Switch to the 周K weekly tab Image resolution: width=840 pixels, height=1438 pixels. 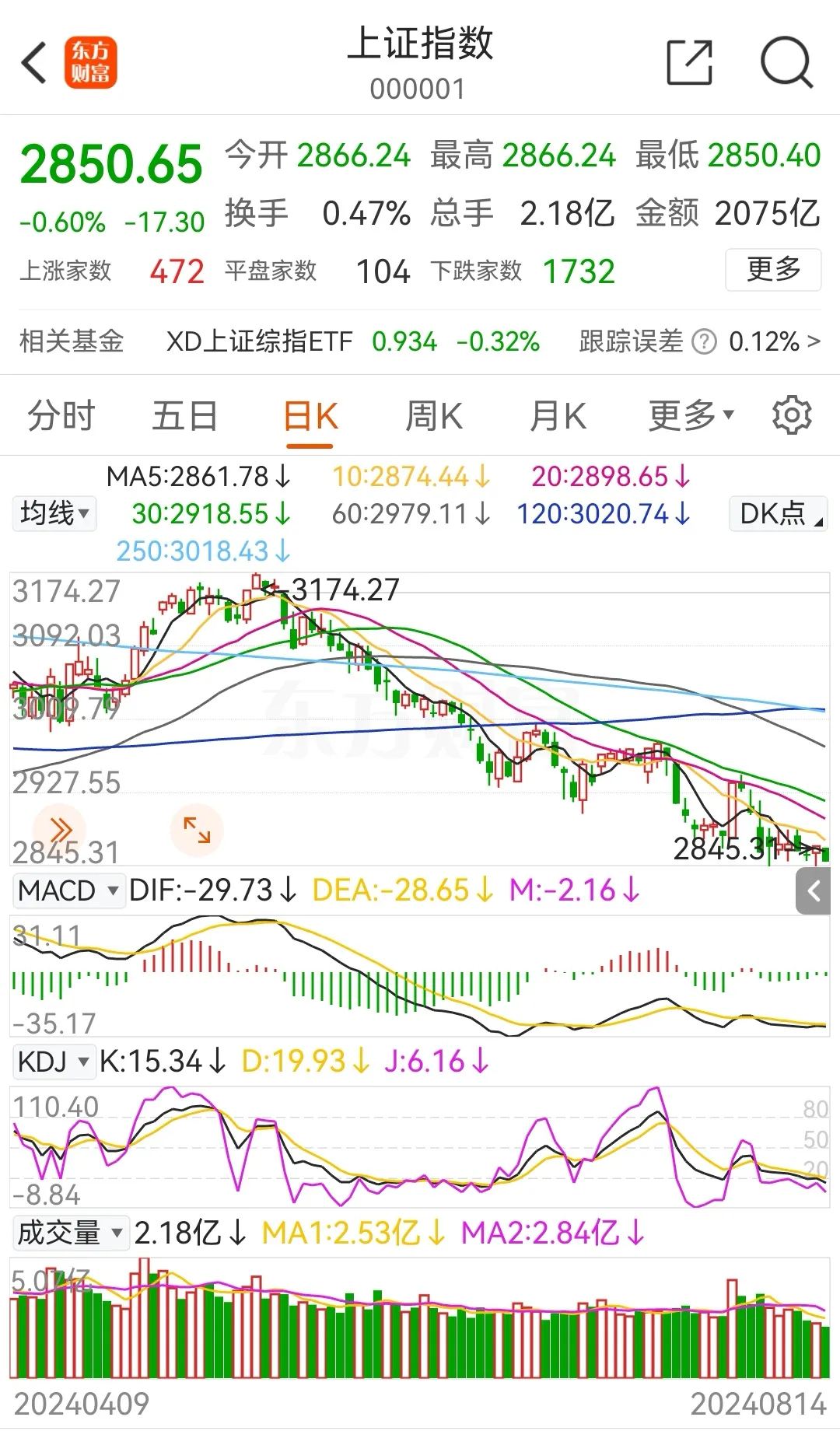pos(433,415)
